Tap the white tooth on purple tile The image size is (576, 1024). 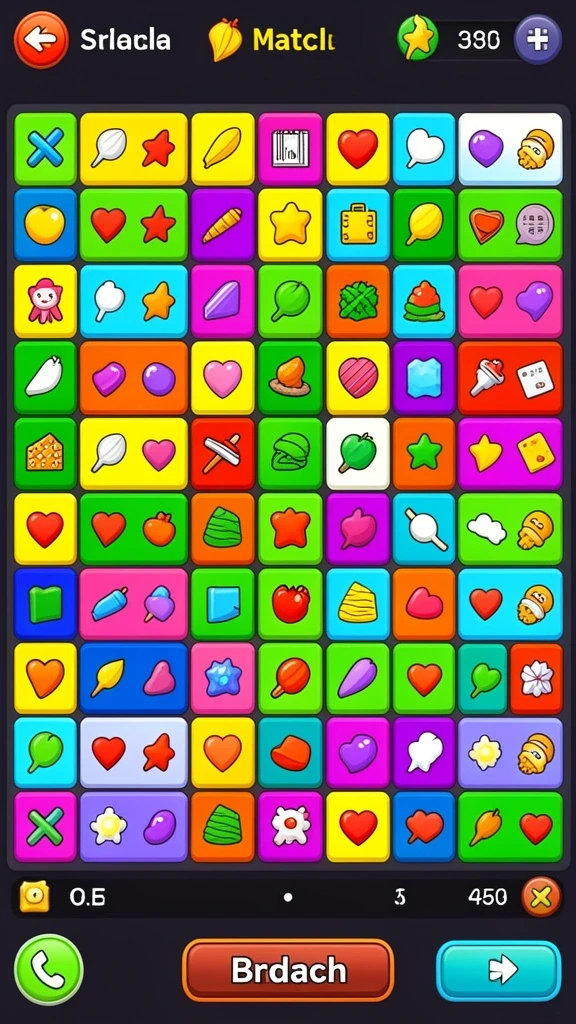coord(424,752)
